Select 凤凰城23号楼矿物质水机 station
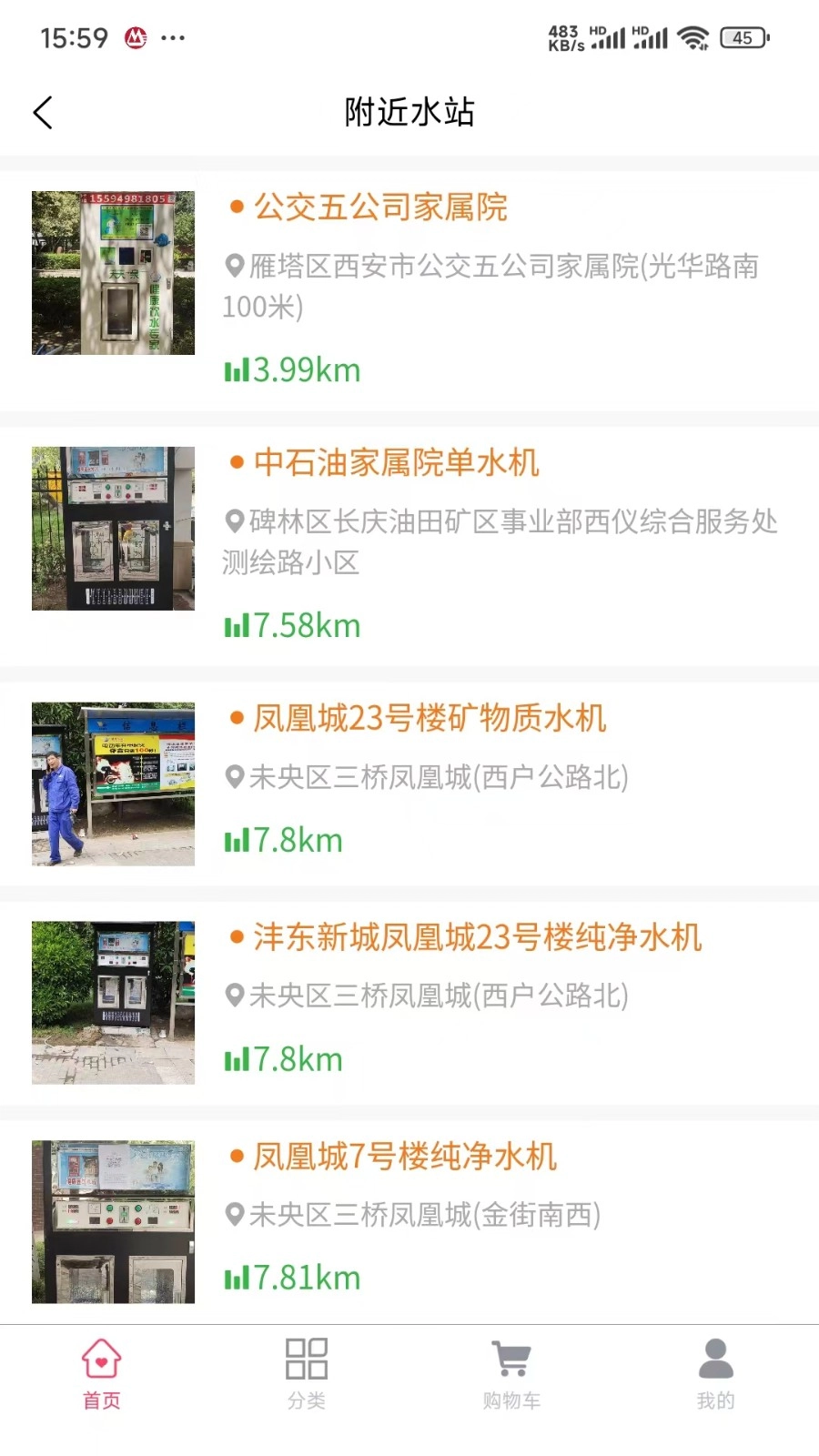The width and height of the screenshot is (819, 1456). click(x=429, y=719)
